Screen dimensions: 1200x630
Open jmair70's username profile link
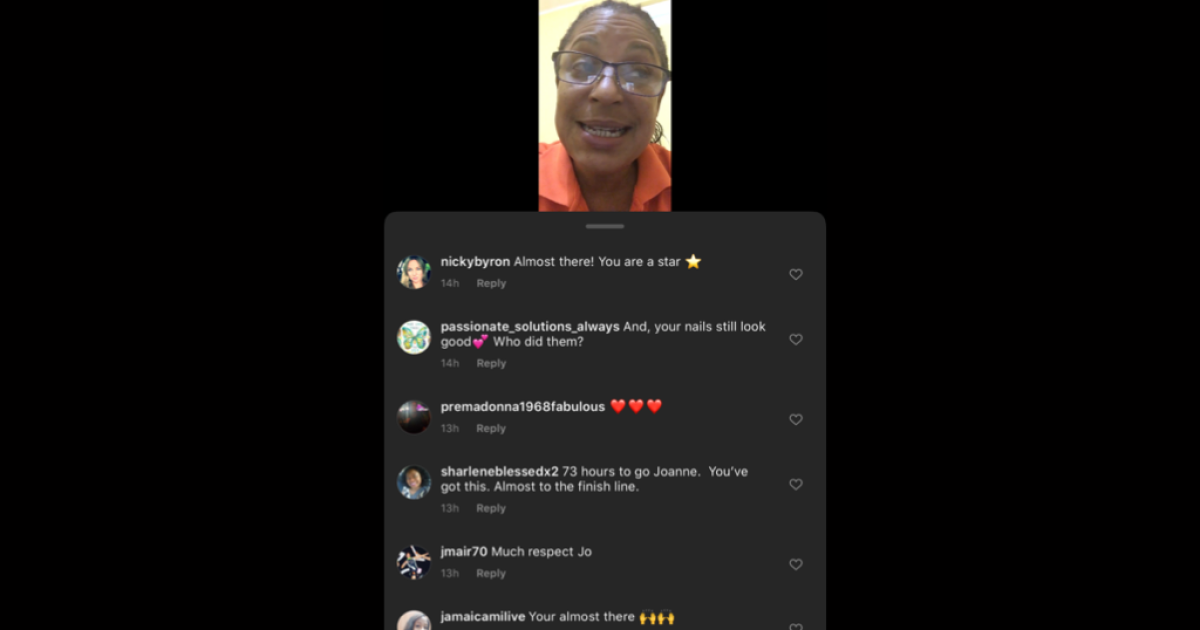tap(464, 552)
